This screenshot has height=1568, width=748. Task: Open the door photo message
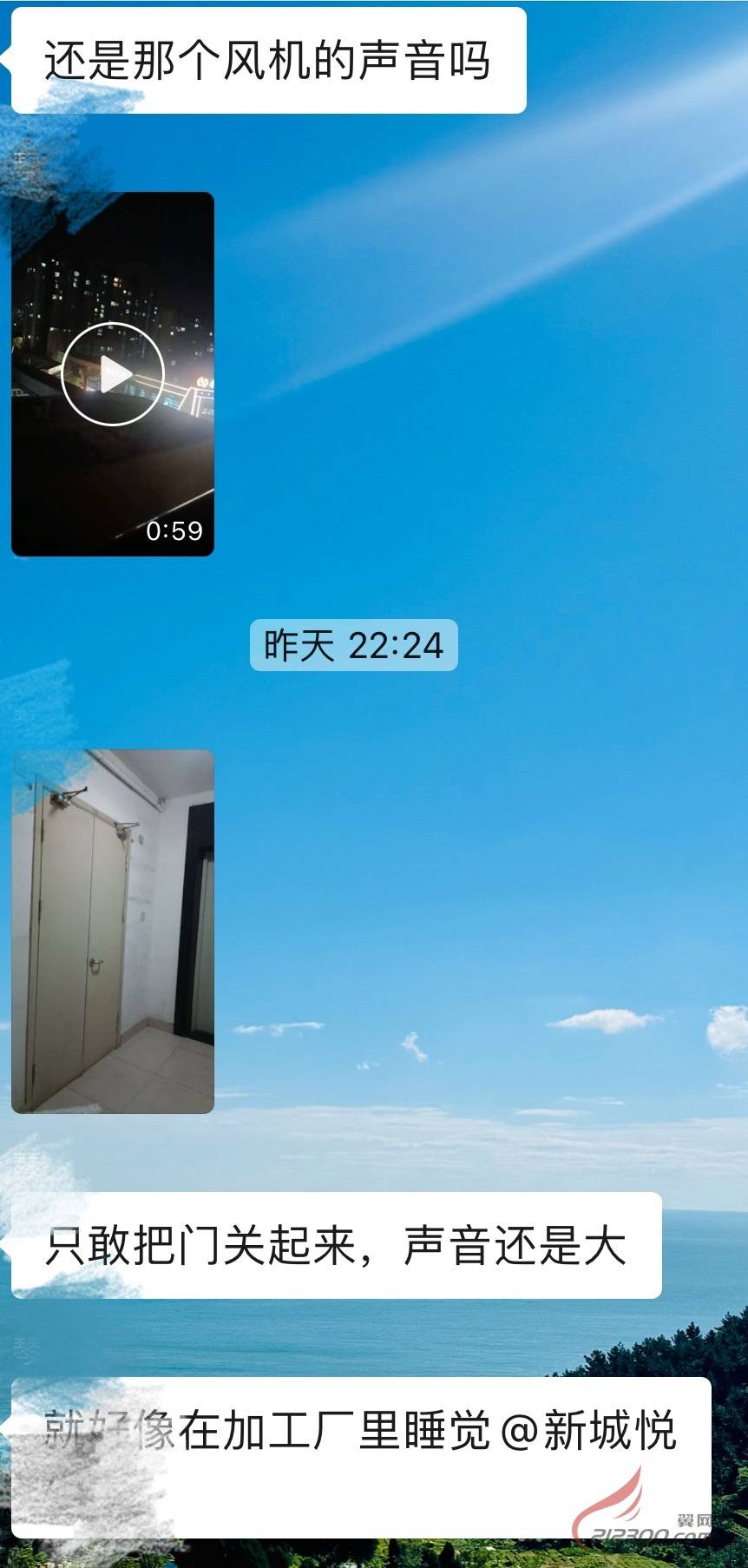113,931
